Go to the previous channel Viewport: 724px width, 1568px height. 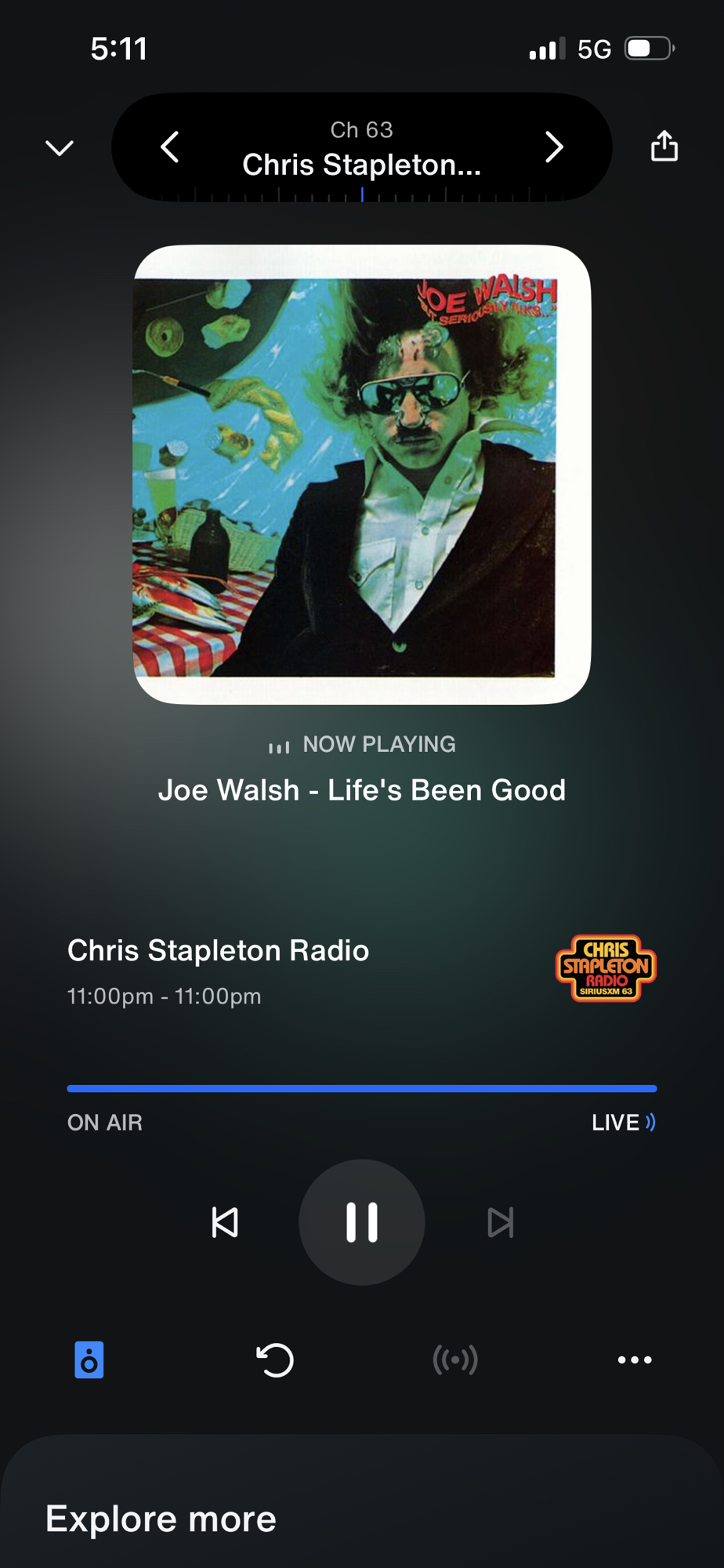pyautogui.click(x=170, y=147)
